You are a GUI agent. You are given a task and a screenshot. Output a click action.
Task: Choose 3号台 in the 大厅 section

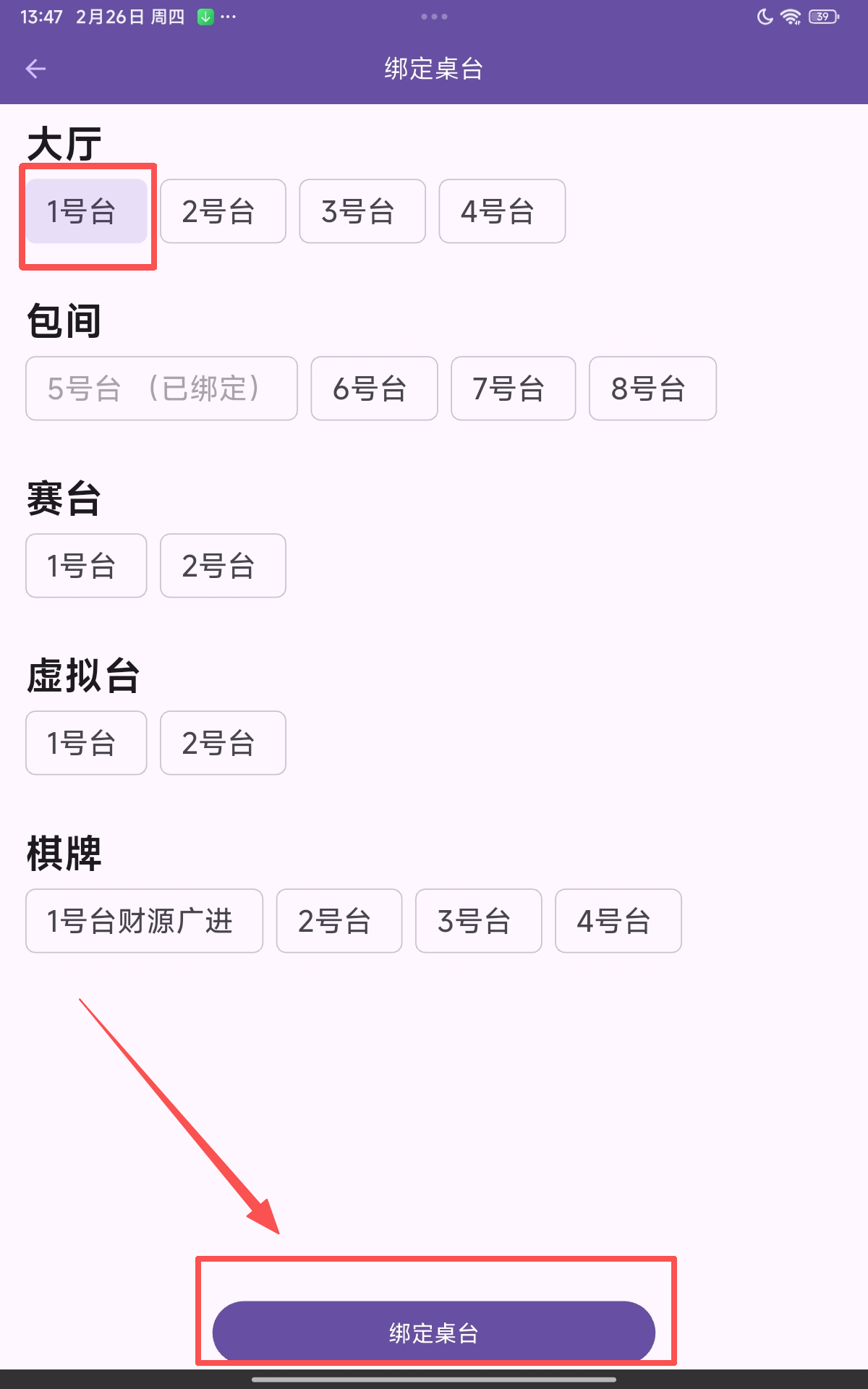362,211
